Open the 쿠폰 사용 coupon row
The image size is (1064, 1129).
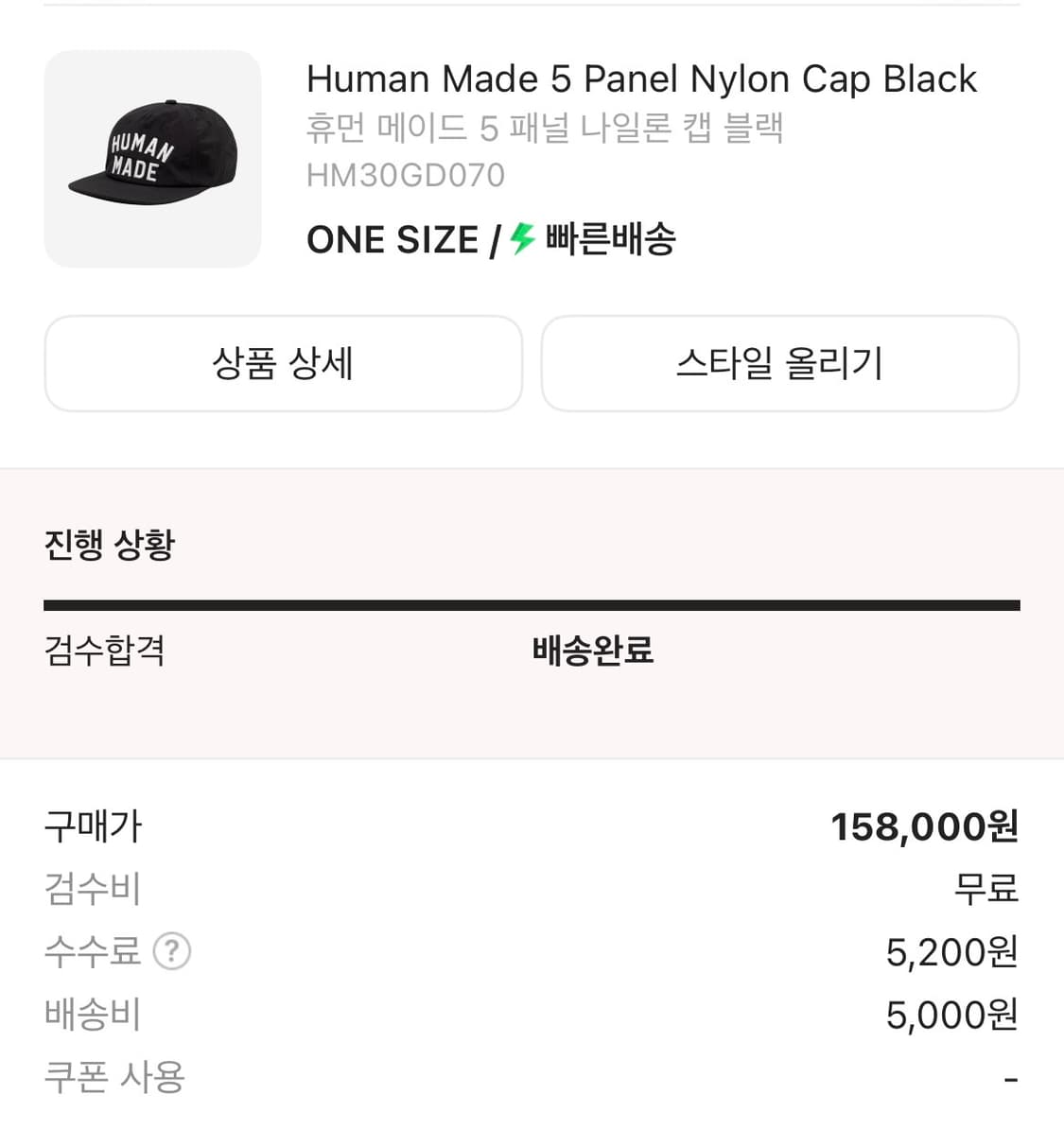tap(113, 1077)
